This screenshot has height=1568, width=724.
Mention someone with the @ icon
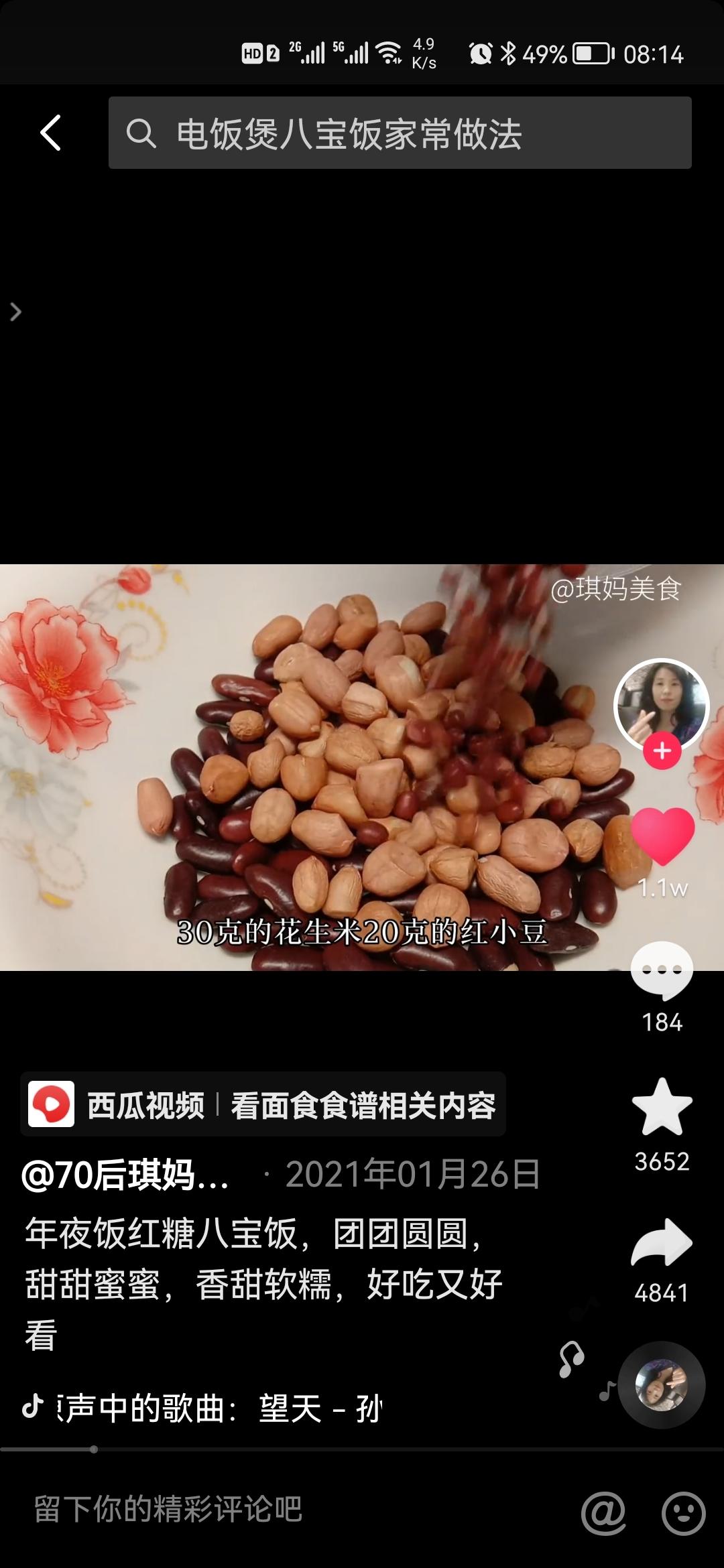[x=603, y=1512]
